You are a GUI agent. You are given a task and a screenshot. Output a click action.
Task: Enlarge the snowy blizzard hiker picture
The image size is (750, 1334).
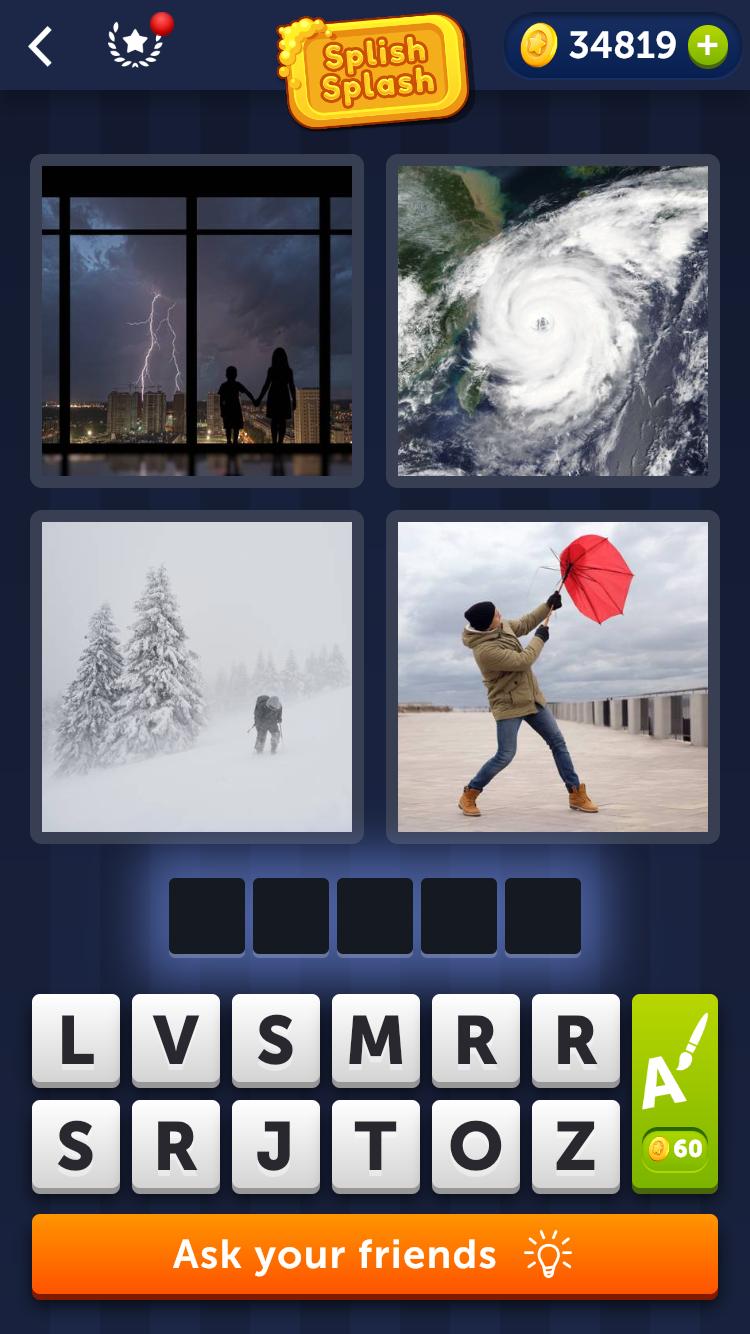(197, 677)
